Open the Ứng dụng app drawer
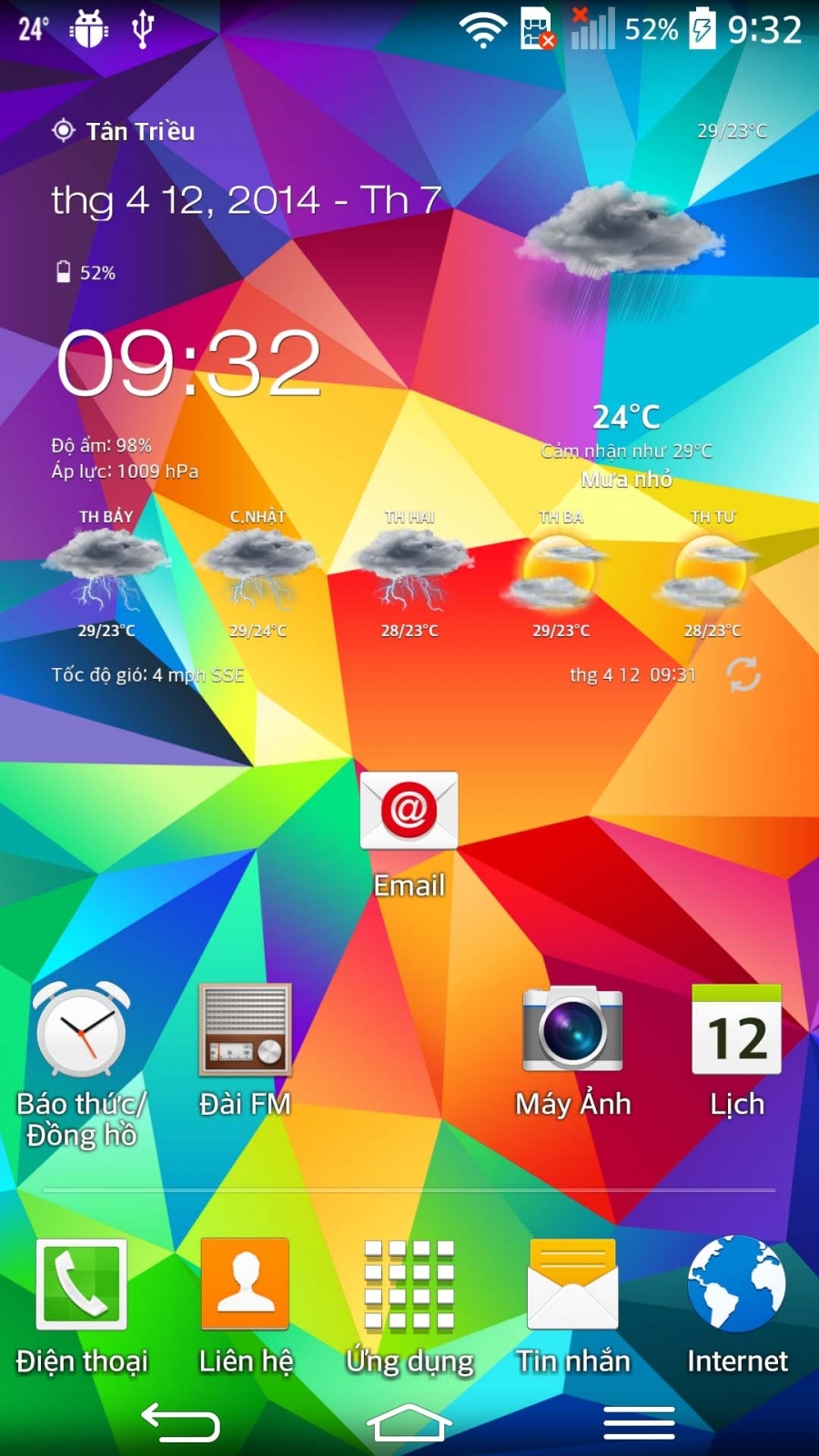 (x=409, y=1284)
